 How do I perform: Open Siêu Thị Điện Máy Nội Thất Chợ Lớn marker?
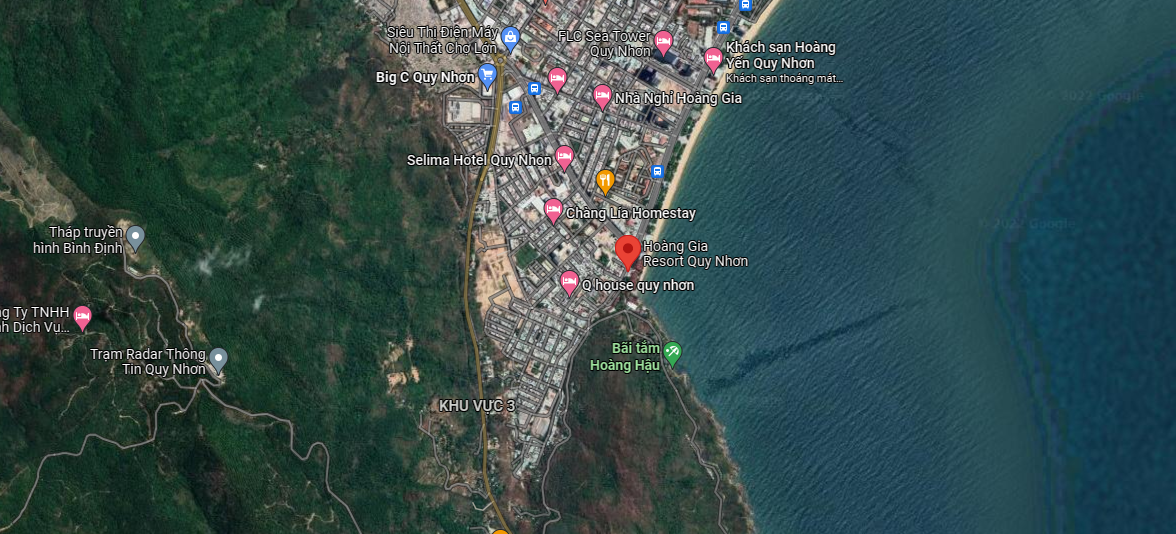point(511,39)
